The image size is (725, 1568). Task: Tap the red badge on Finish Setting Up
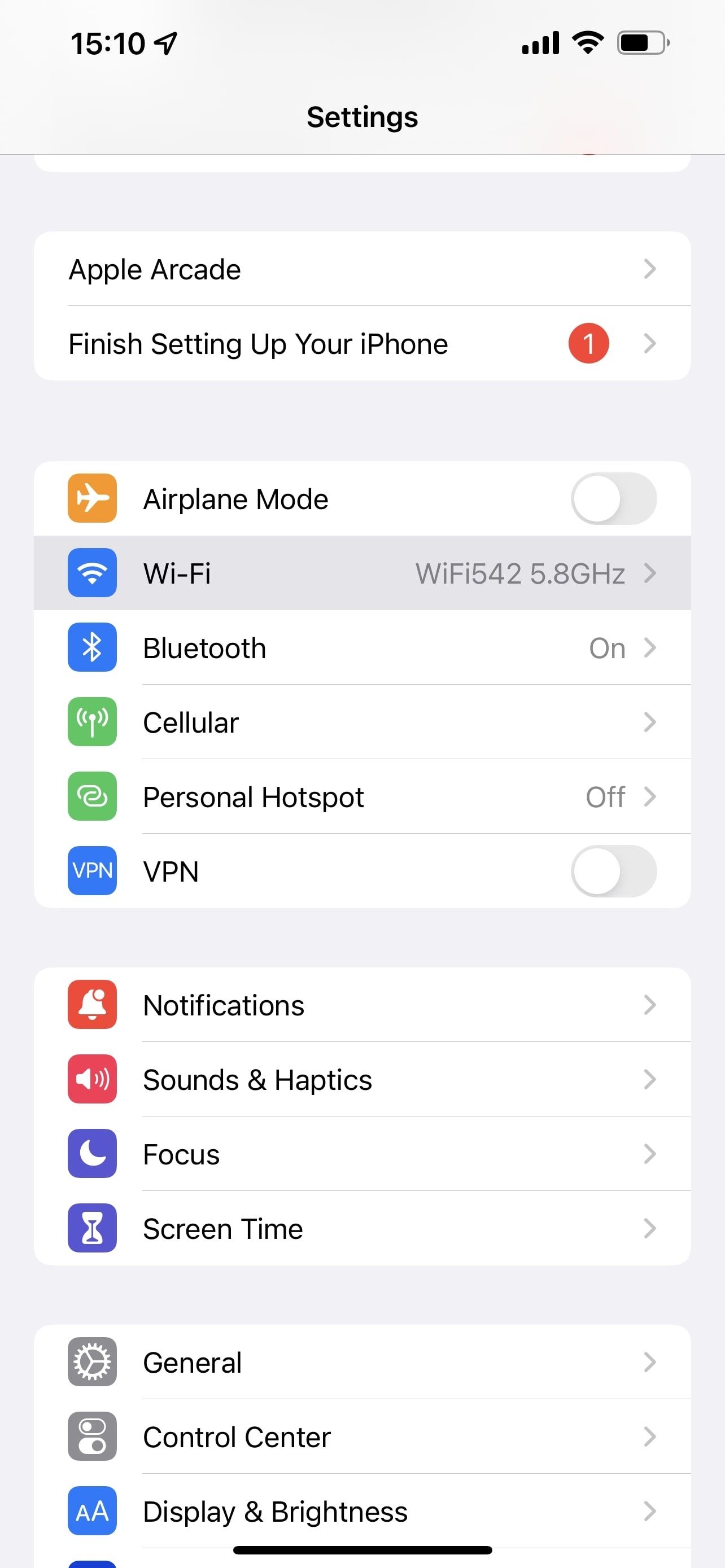pos(588,343)
